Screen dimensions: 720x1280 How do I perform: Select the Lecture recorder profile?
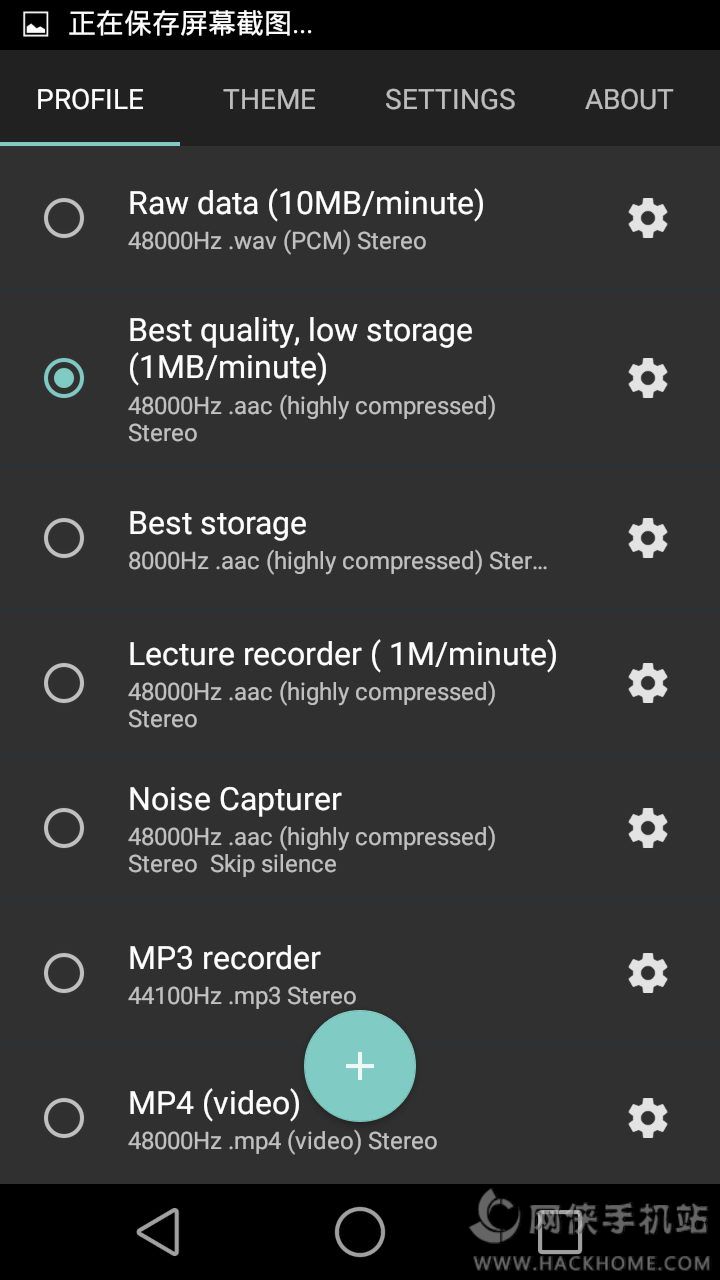click(64, 683)
